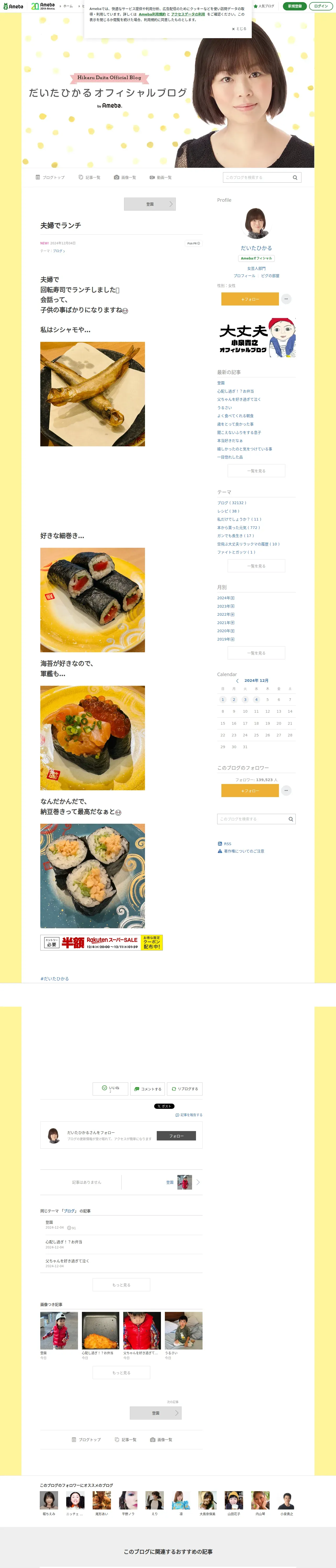Open the #だいたひかる hashtag link
The width and height of the screenshot is (336, 1568).
click(x=54, y=979)
